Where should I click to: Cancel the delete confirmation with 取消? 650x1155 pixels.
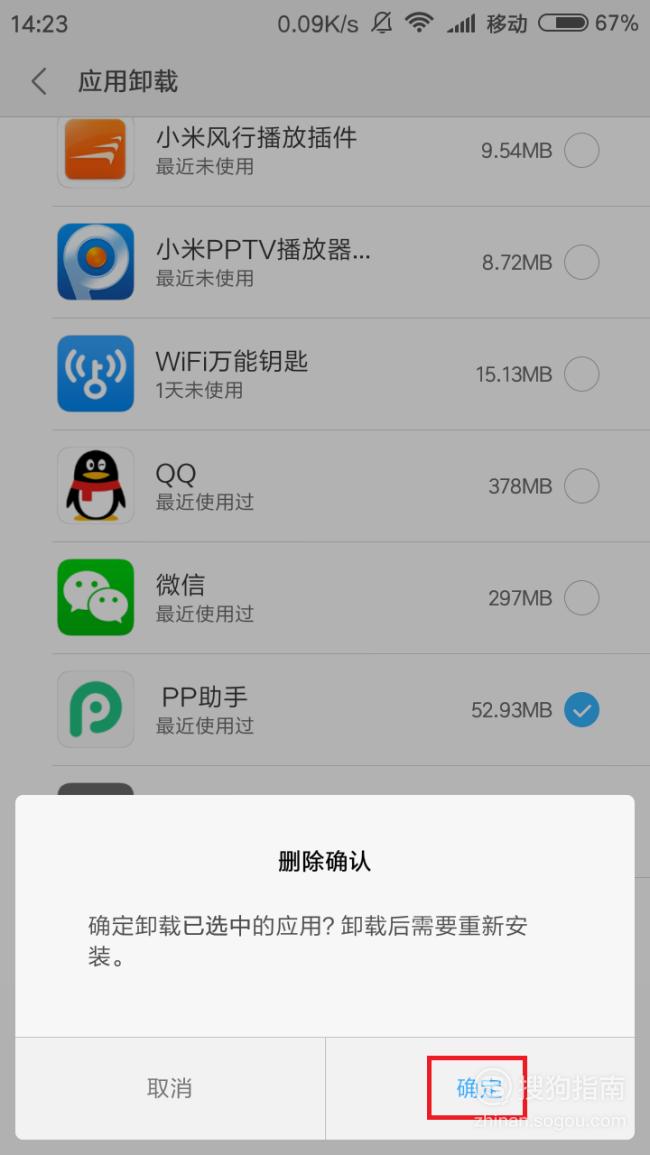tap(170, 1088)
